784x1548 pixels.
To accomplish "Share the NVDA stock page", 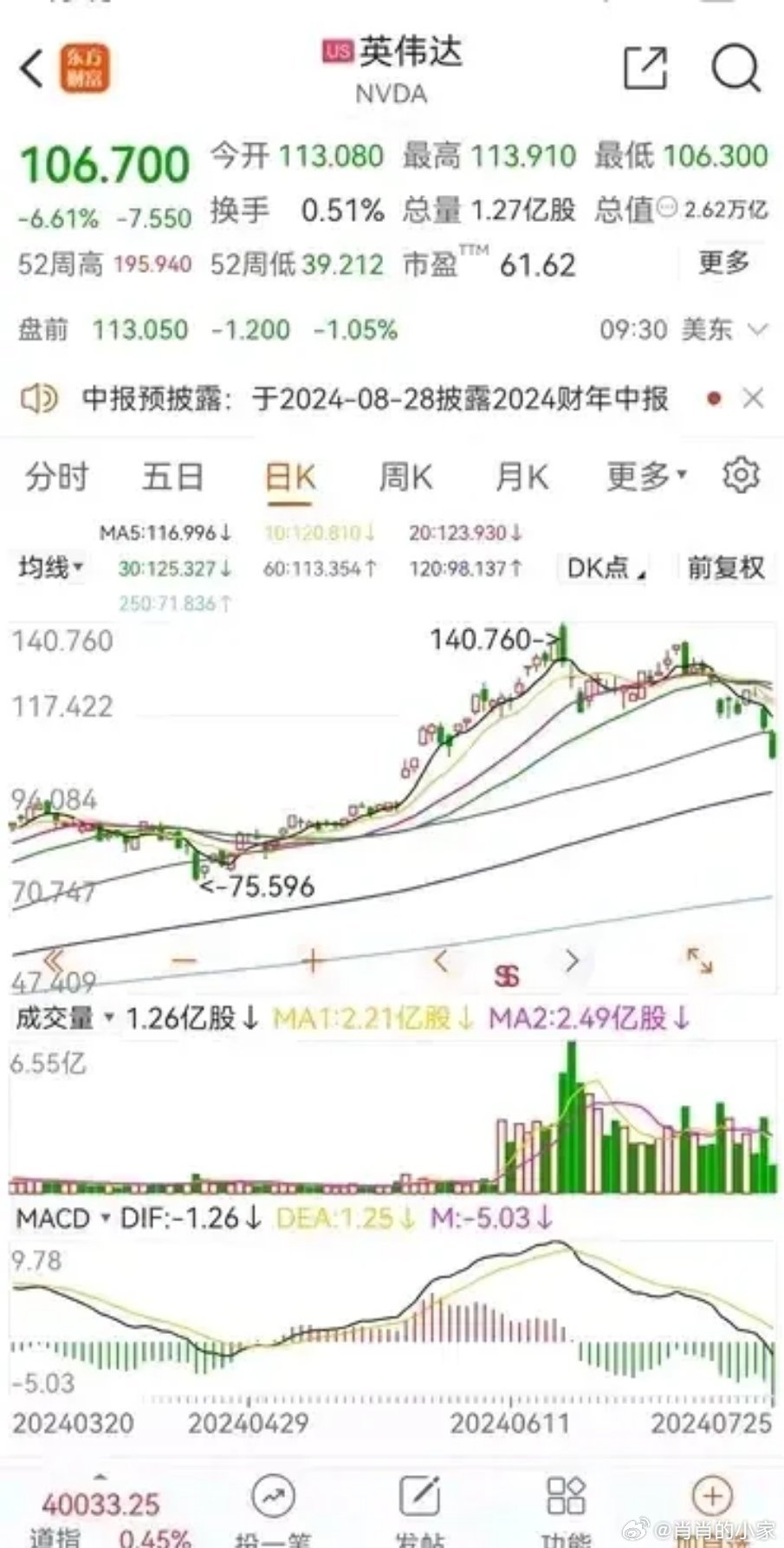I will pyautogui.click(x=645, y=68).
